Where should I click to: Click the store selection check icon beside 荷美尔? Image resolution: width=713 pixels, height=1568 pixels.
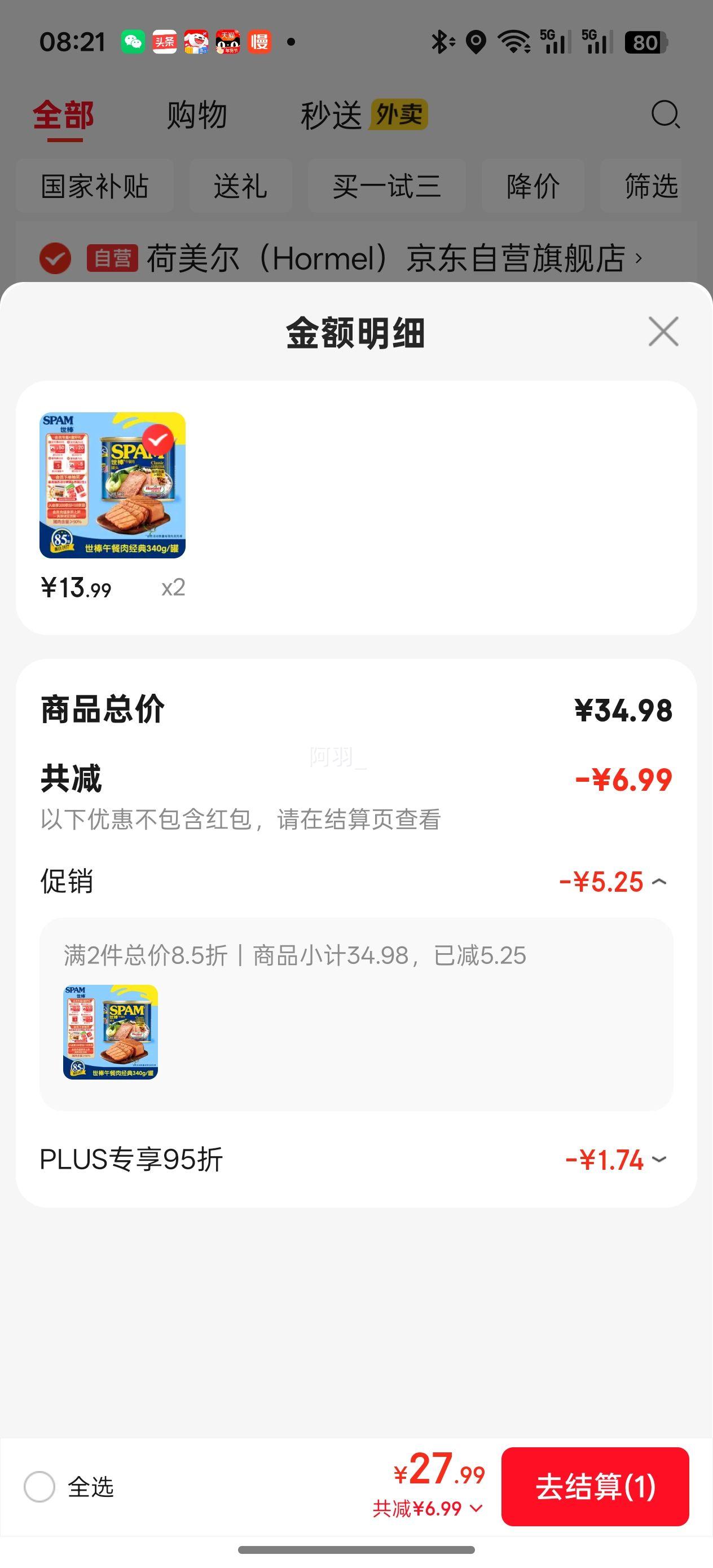[54, 258]
